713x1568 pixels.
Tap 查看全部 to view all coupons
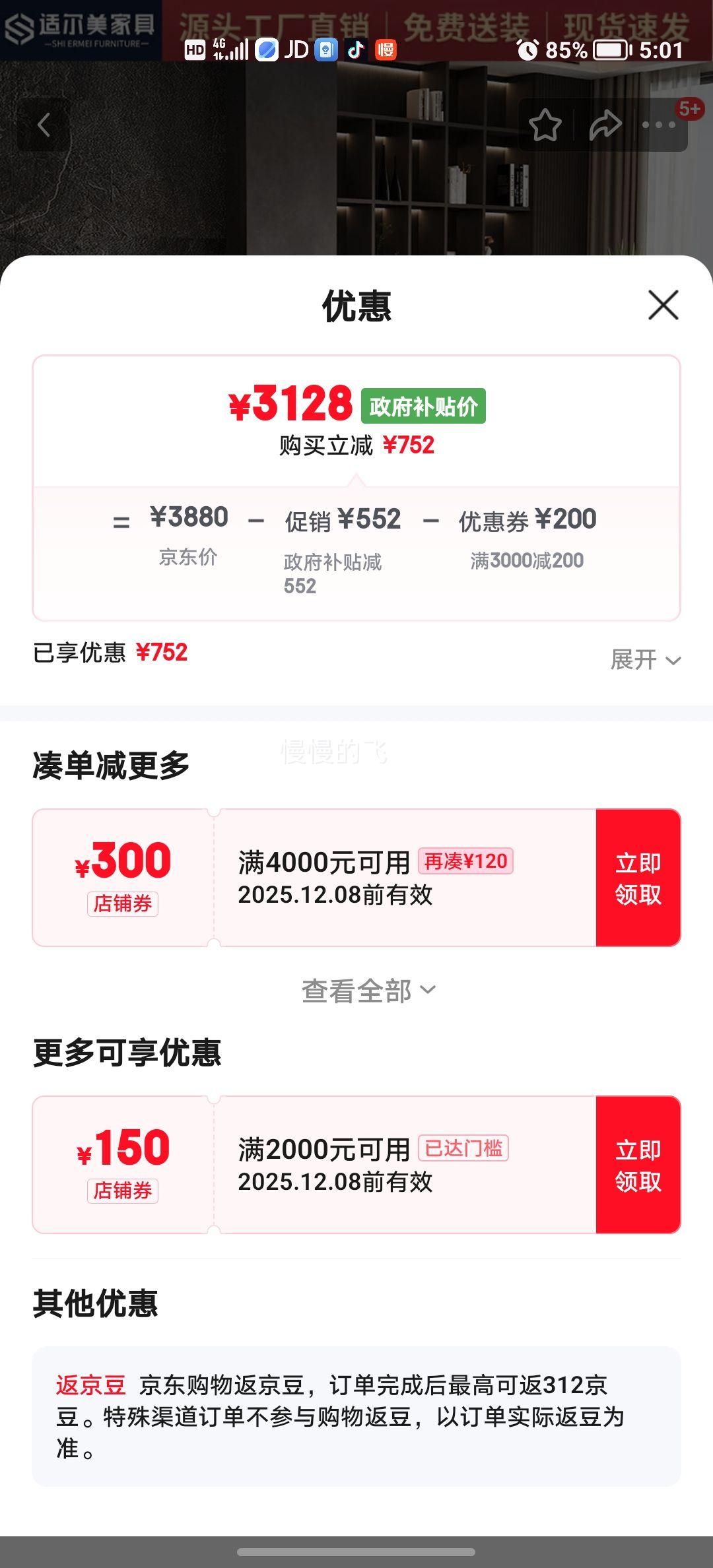coord(369,991)
